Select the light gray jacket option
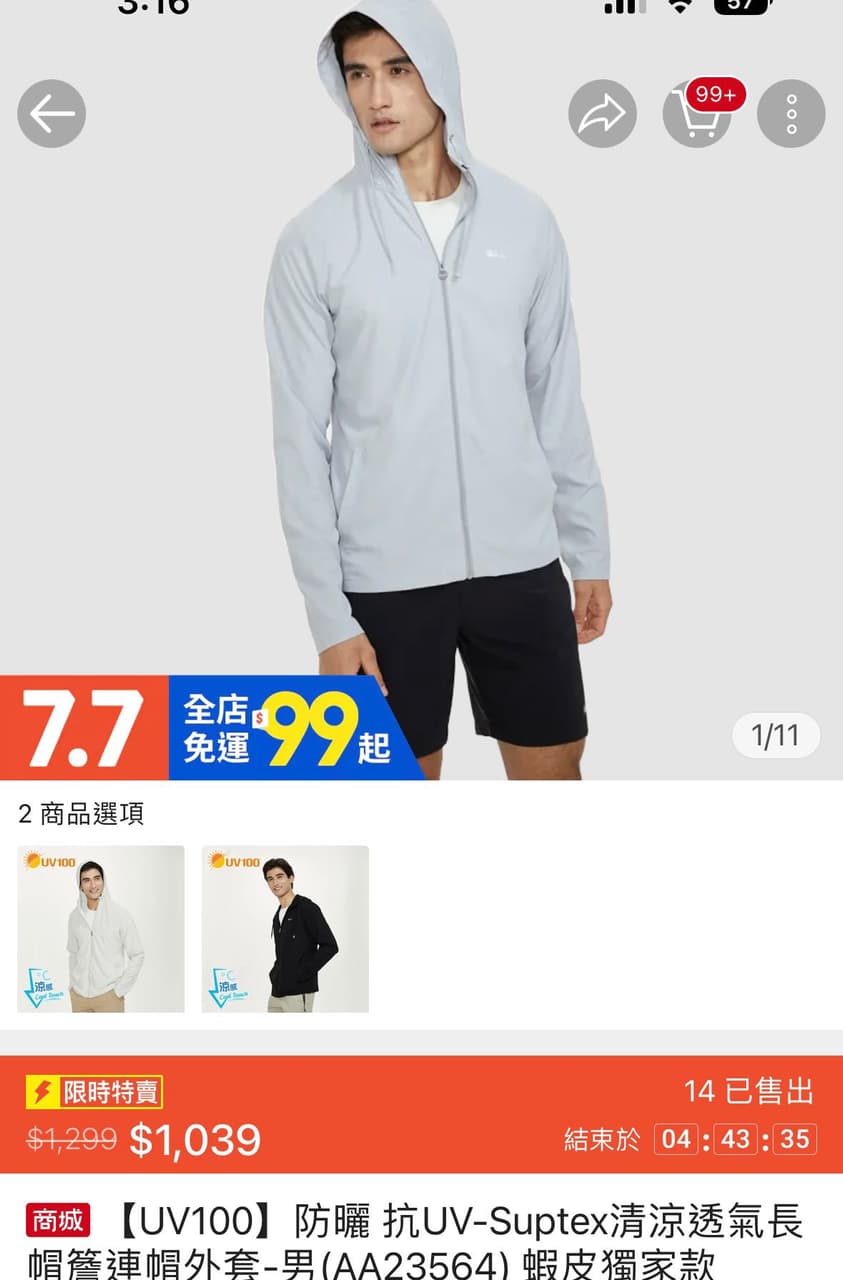 (x=101, y=929)
